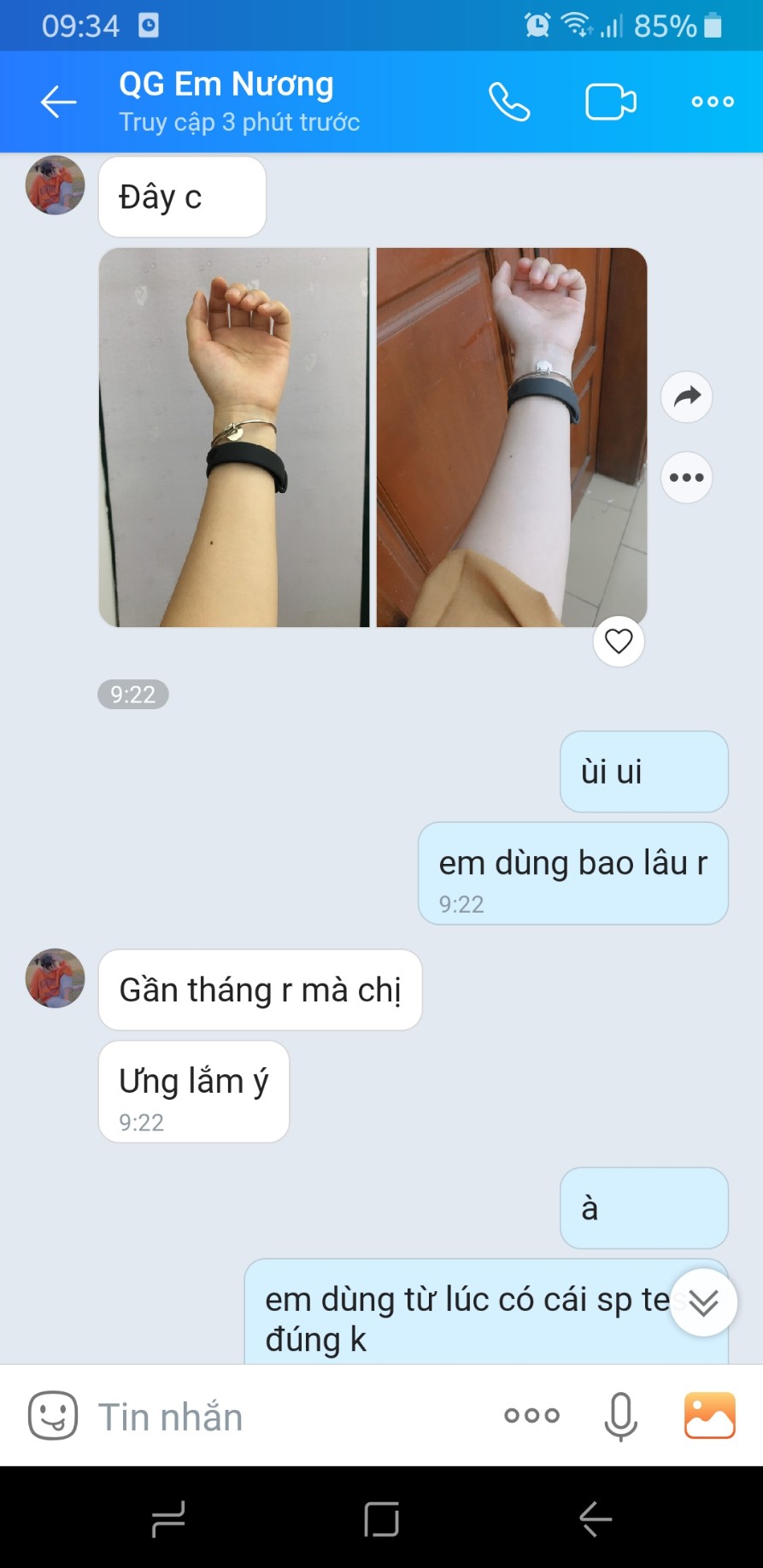
Task: Open the chat options menu in header
Action: point(712,102)
